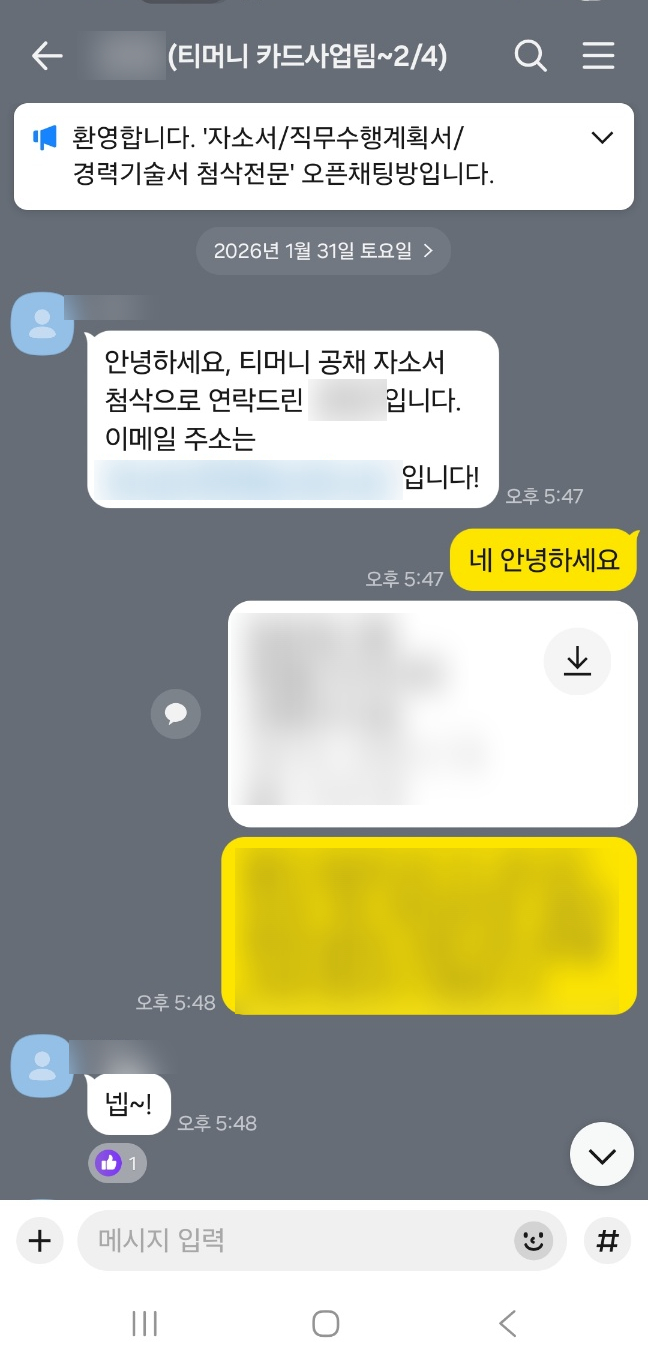This screenshot has width=648, height=1362.
Task: Go back from the chat room
Action: [46, 57]
